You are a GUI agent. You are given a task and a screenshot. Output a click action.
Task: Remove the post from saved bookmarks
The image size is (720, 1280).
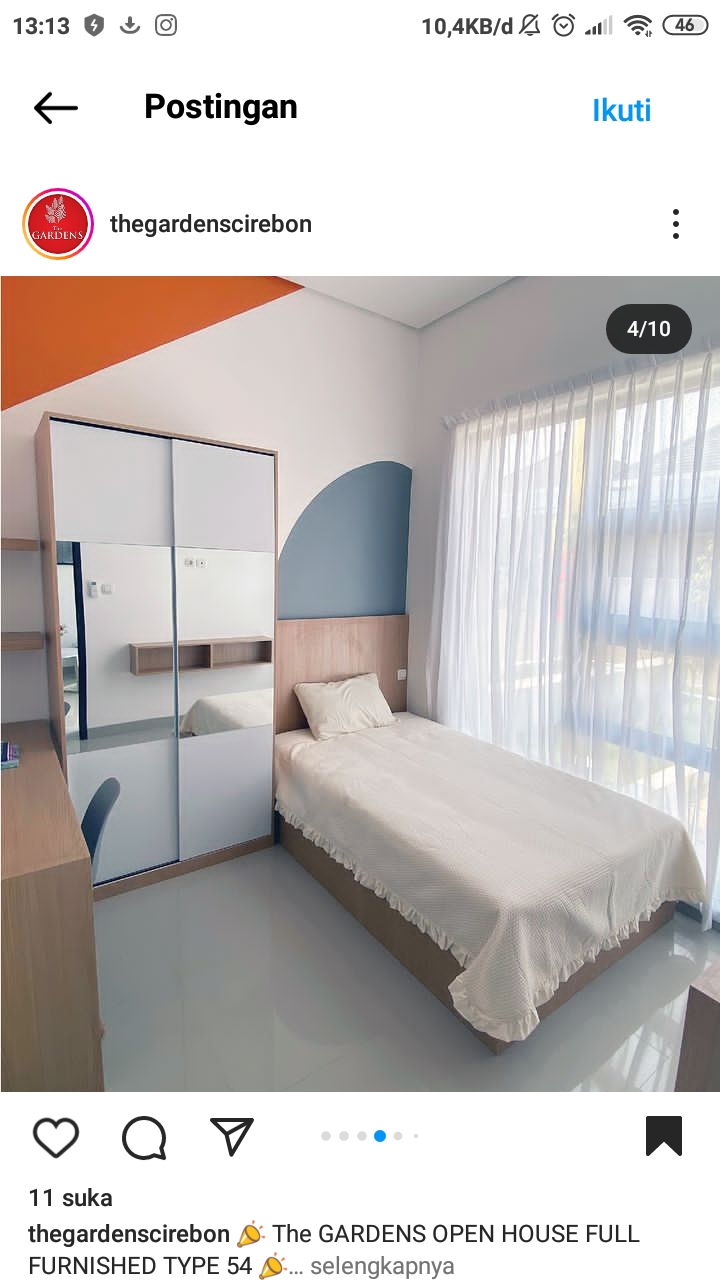[664, 1136]
